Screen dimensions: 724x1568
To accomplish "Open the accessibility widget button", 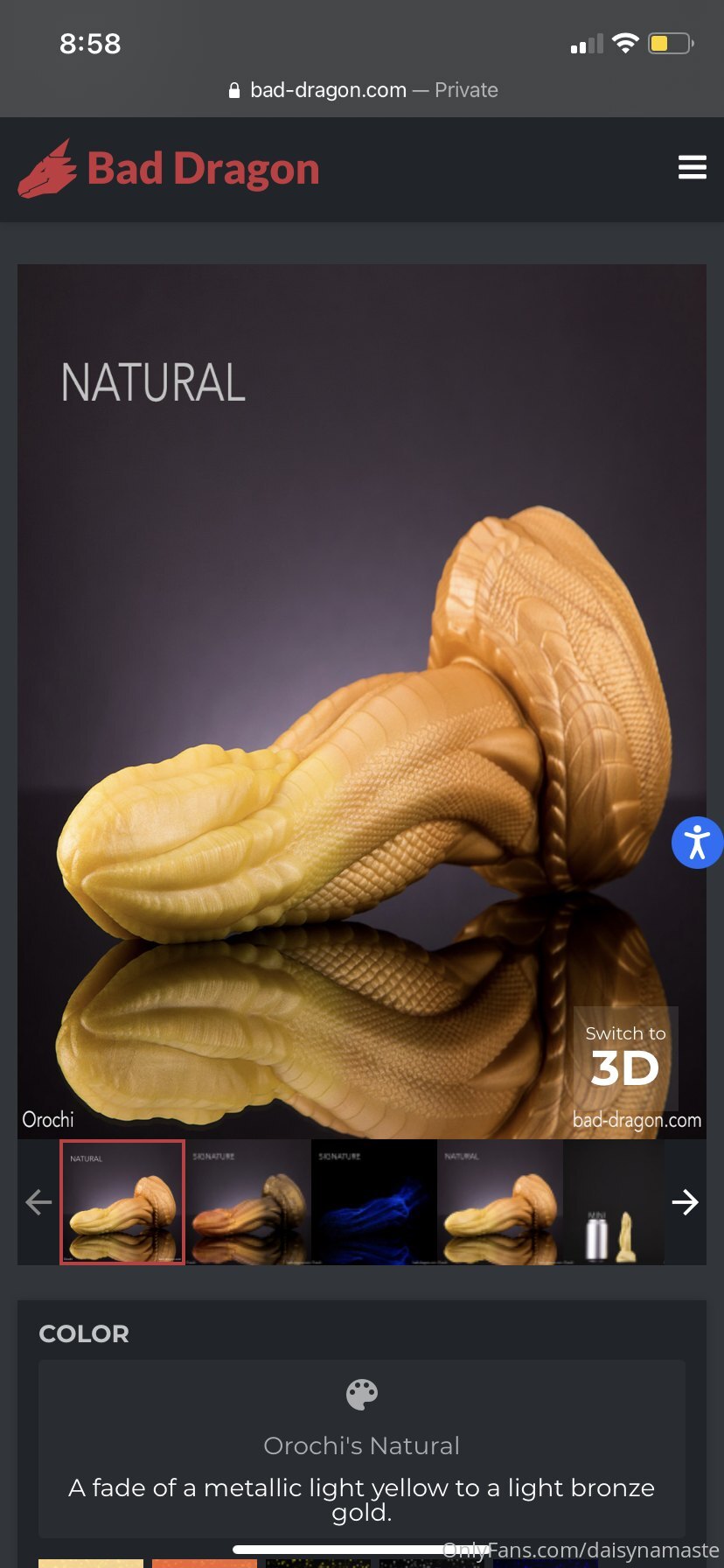I will click(697, 843).
